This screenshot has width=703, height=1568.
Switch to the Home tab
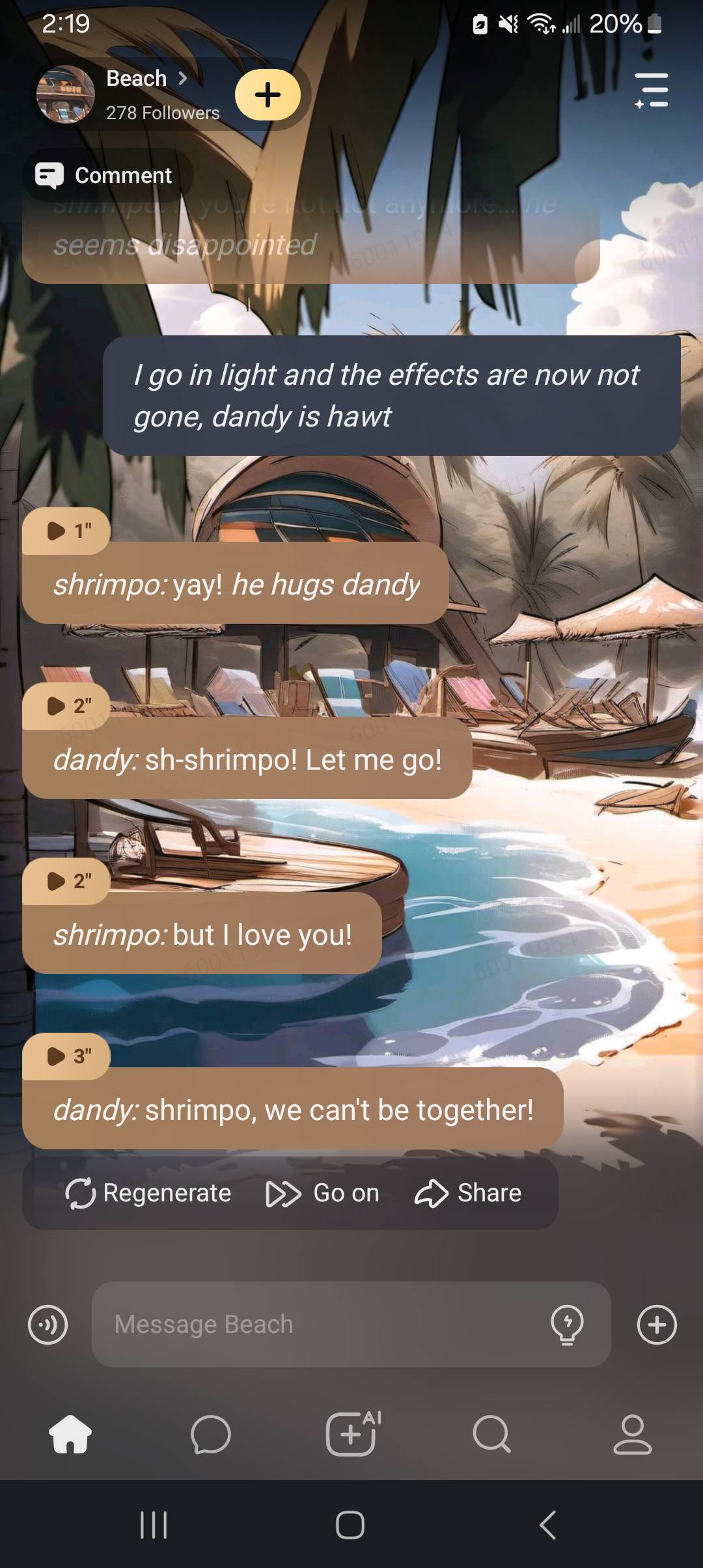click(70, 1435)
